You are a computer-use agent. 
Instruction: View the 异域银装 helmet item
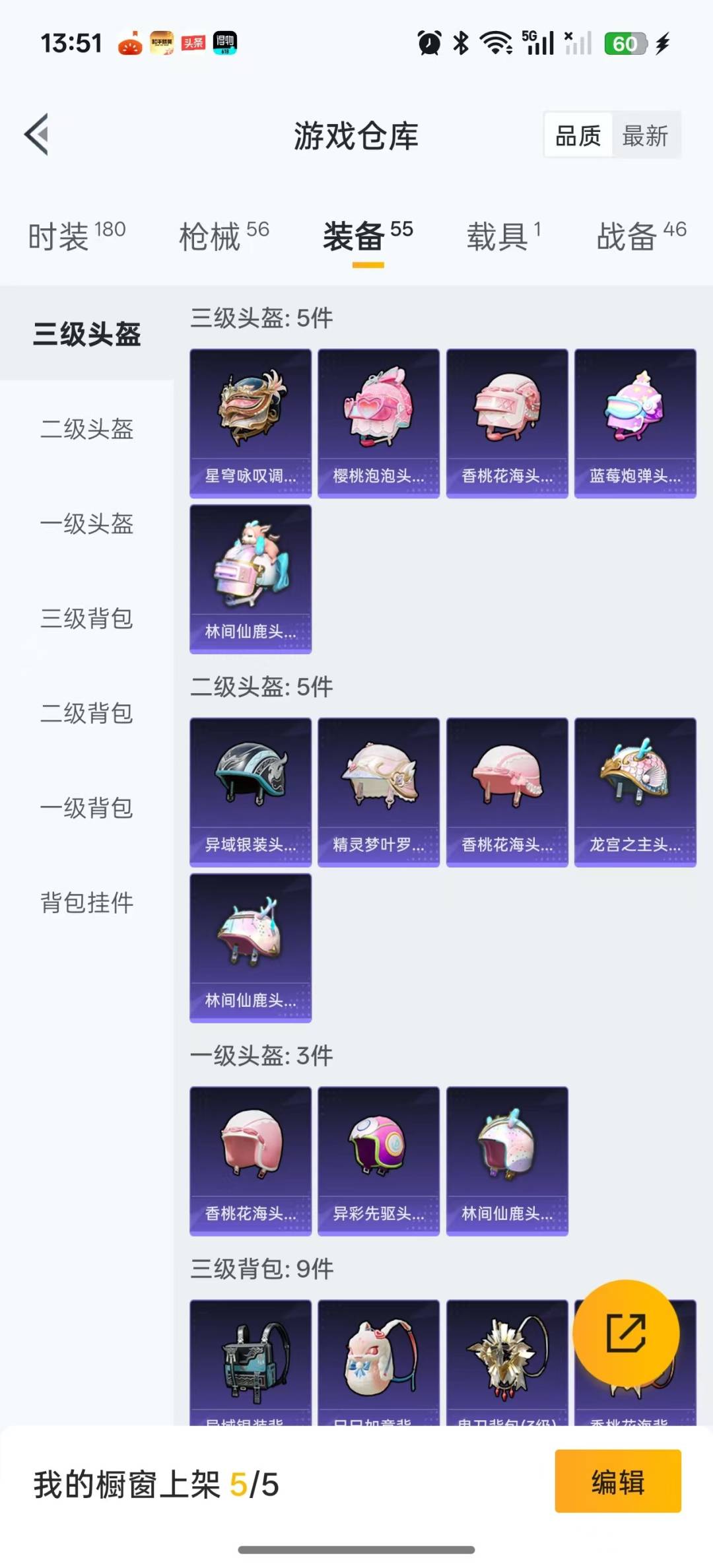[x=250, y=792]
